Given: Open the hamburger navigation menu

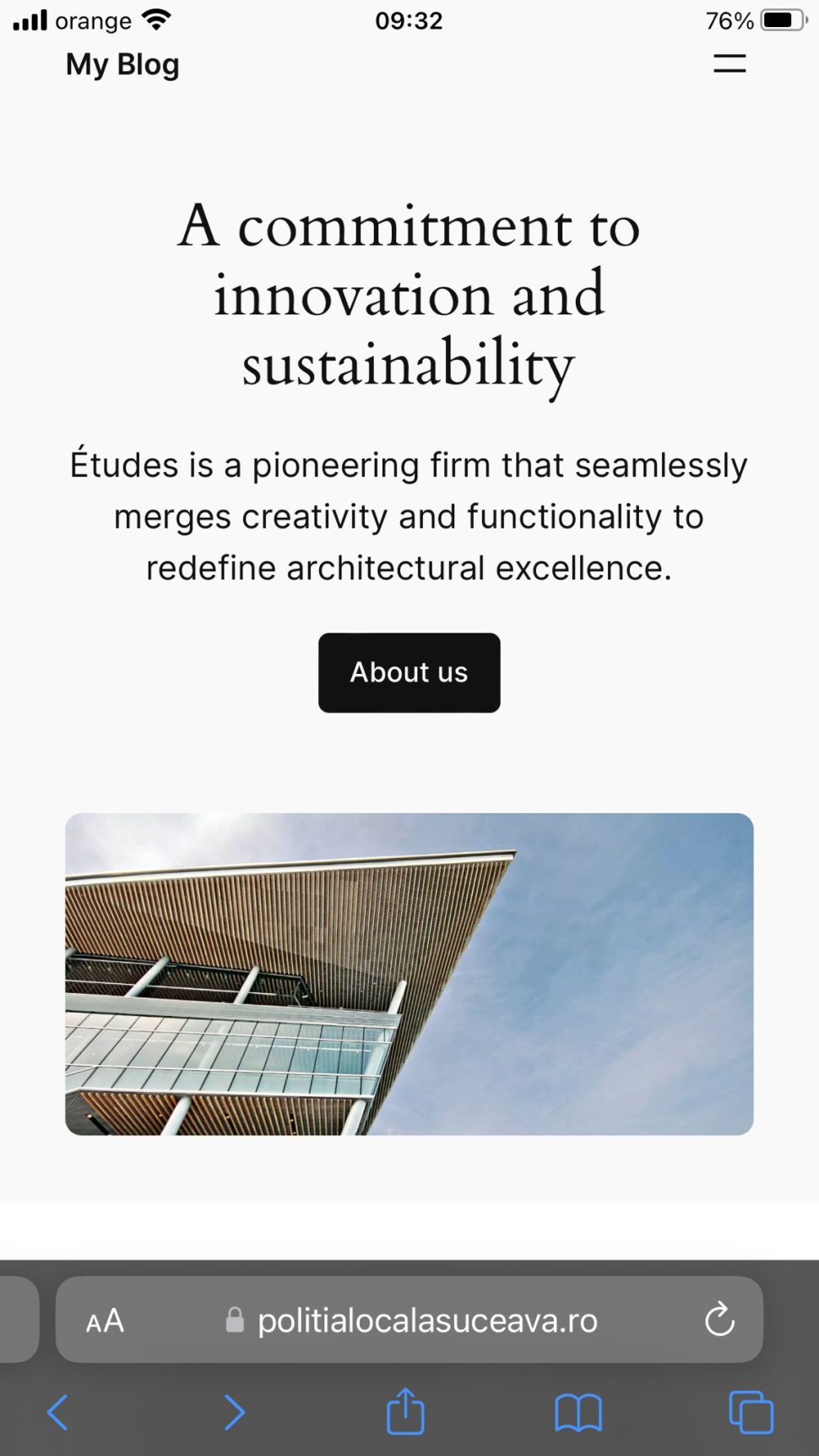Looking at the screenshot, I should point(730,63).
